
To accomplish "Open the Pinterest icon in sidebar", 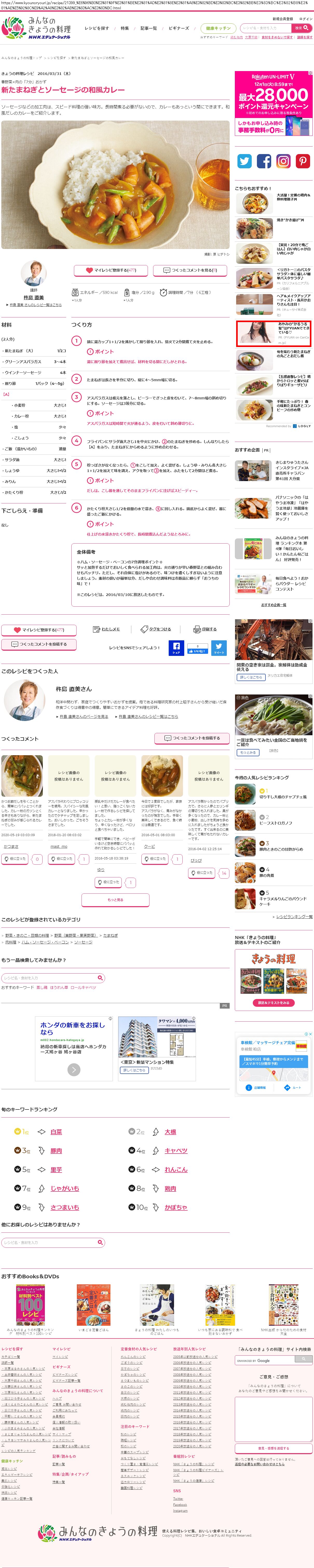I will [x=302, y=161].
